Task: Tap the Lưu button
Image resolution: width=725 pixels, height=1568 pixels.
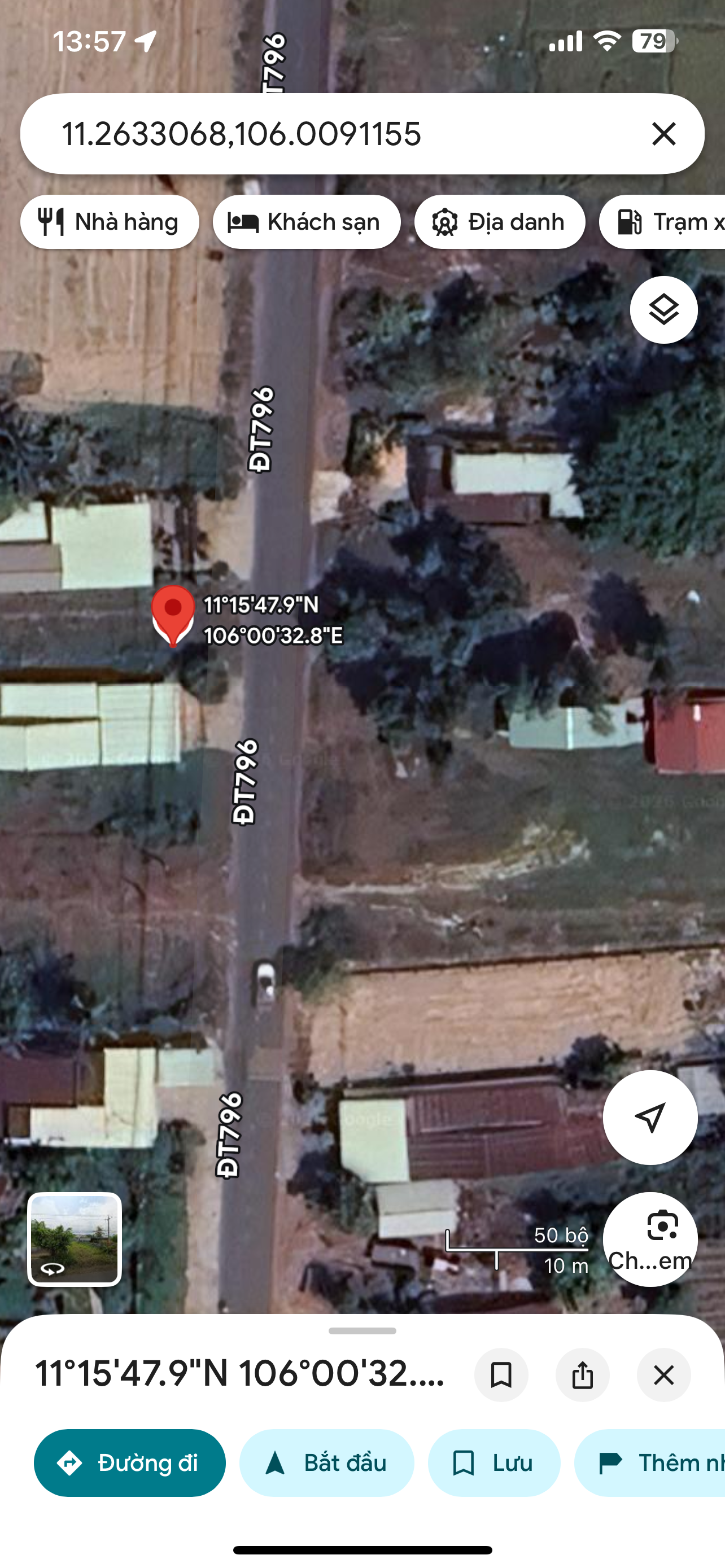Action: pos(493,1462)
